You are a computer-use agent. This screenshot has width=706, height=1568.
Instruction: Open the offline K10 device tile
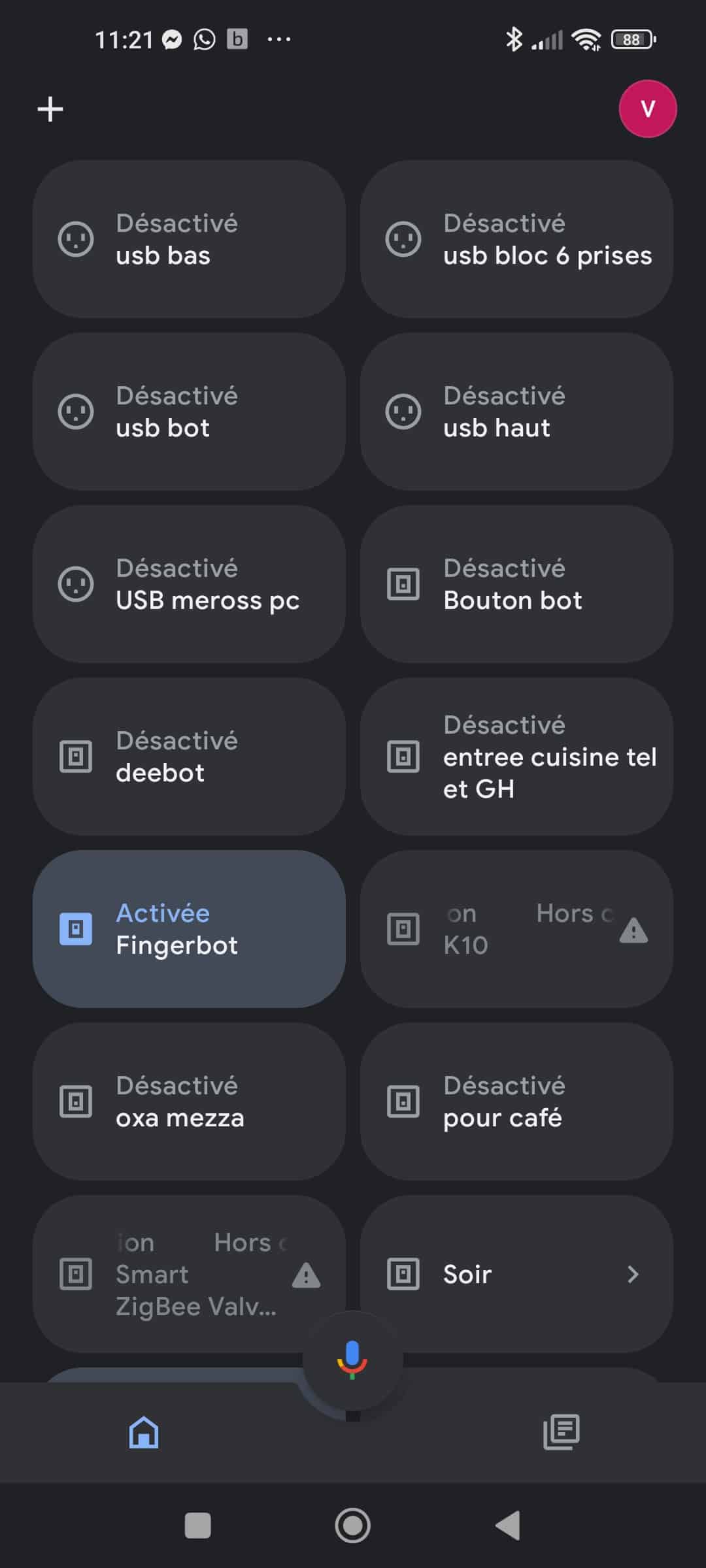click(516, 929)
